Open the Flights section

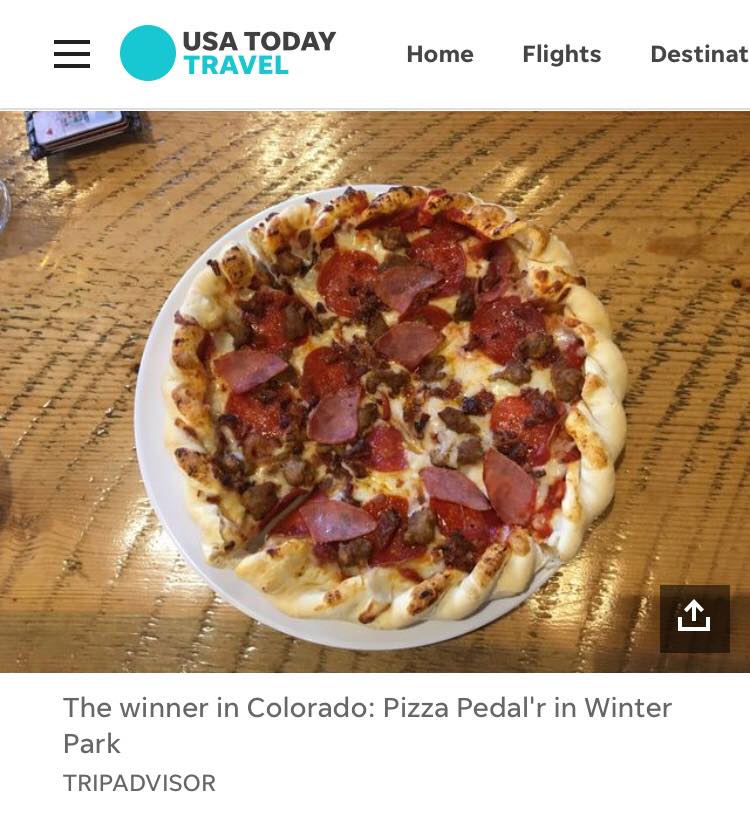pyautogui.click(x=561, y=54)
